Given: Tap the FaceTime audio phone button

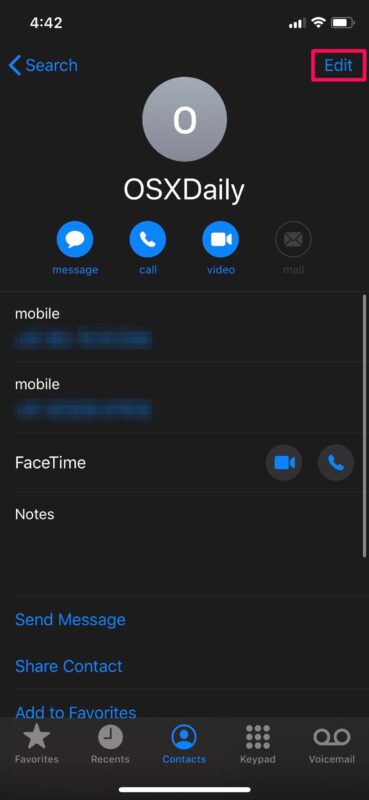Looking at the screenshot, I should (x=336, y=463).
